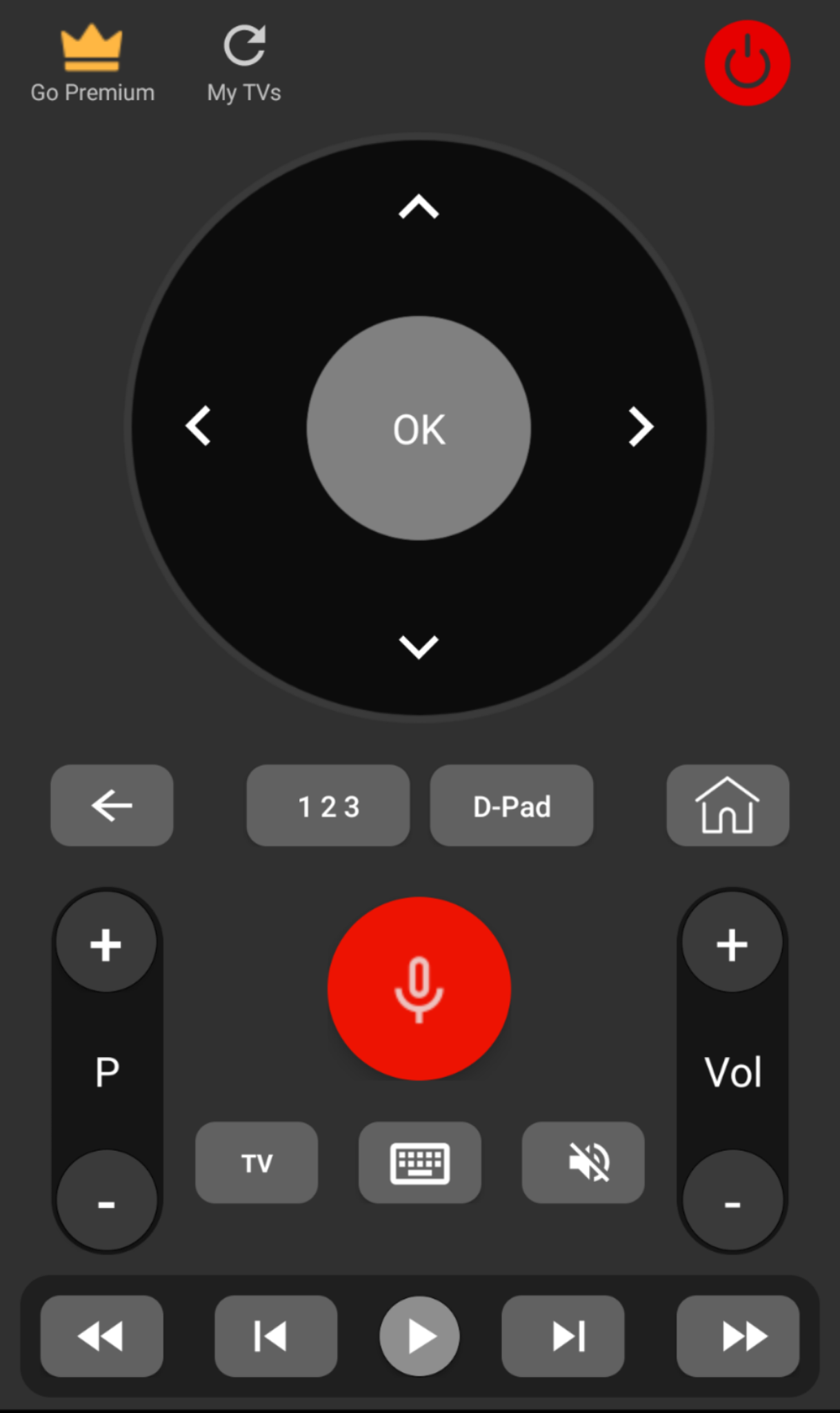Navigate left with the D-pad arrow
This screenshot has height=1413, width=840.
(x=199, y=426)
